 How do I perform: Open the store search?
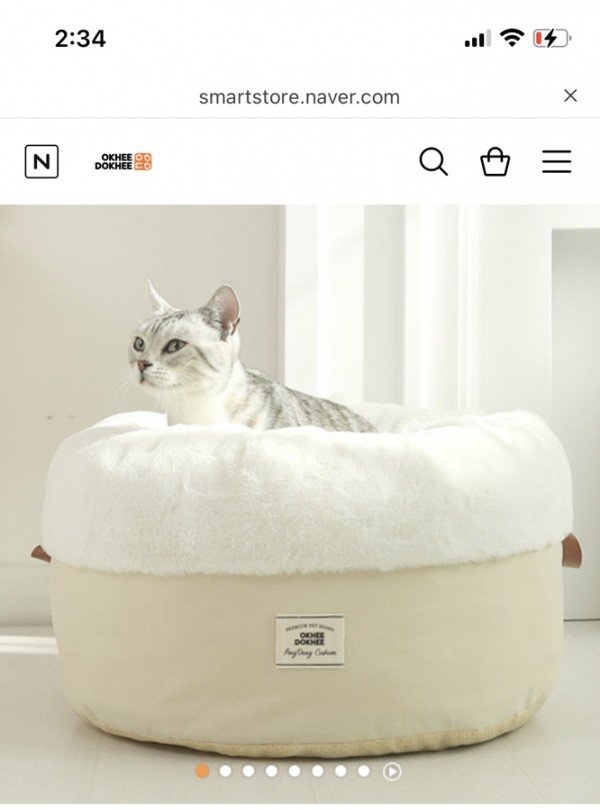(x=433, y=161)
